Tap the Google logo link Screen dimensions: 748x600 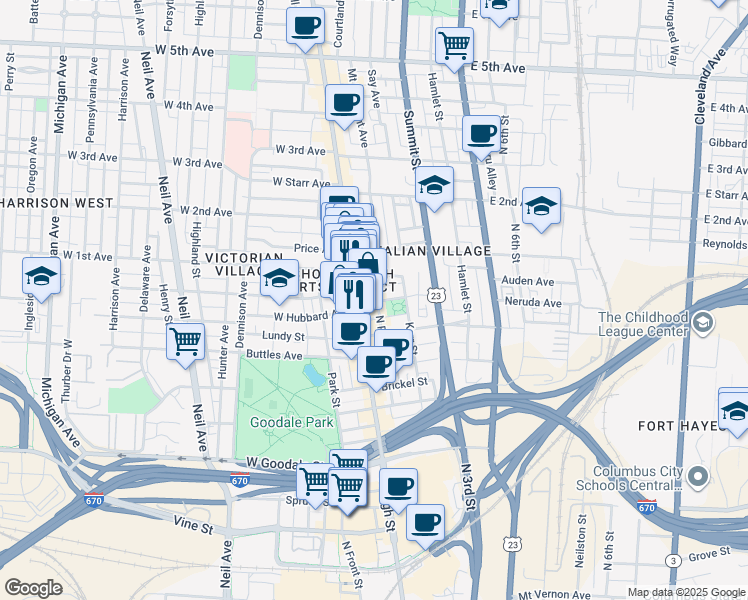[33, 588]
